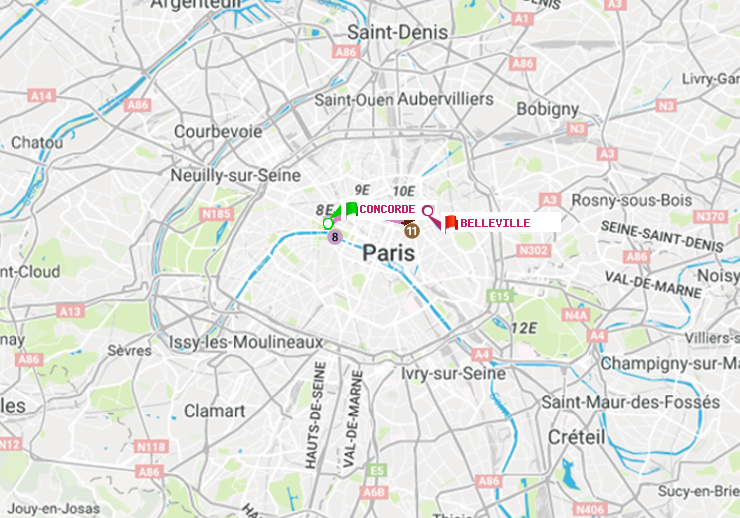Select the Belleville red flag marker
The image size is (740, 518).
point(451,222)
